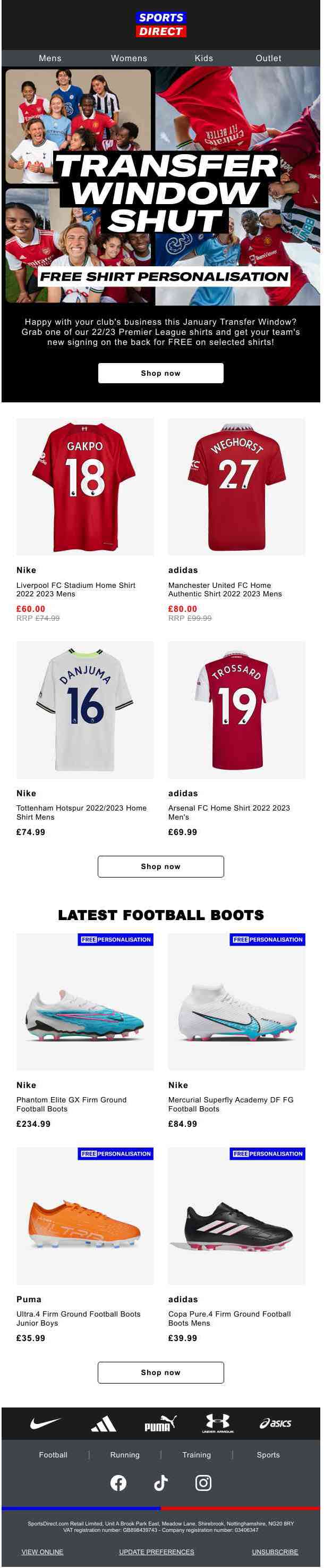Unsubscribe from these emails

pos(275,1552)
